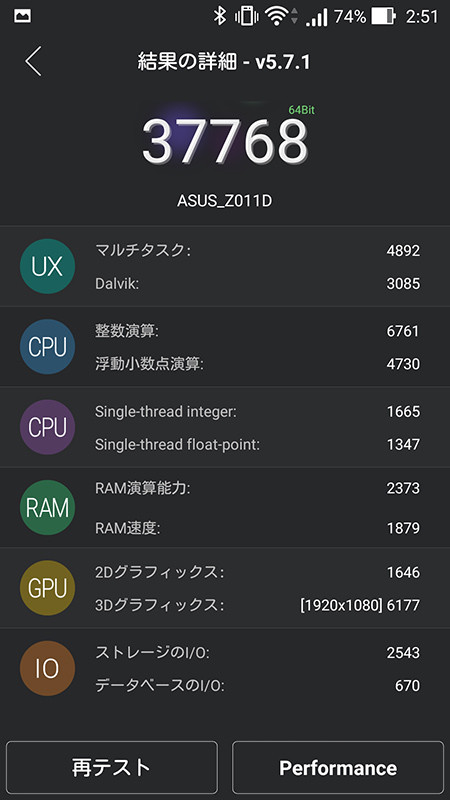Tap the 再テスト retest button
Viewport: 450px width, 800px height.
click(112, 767)
